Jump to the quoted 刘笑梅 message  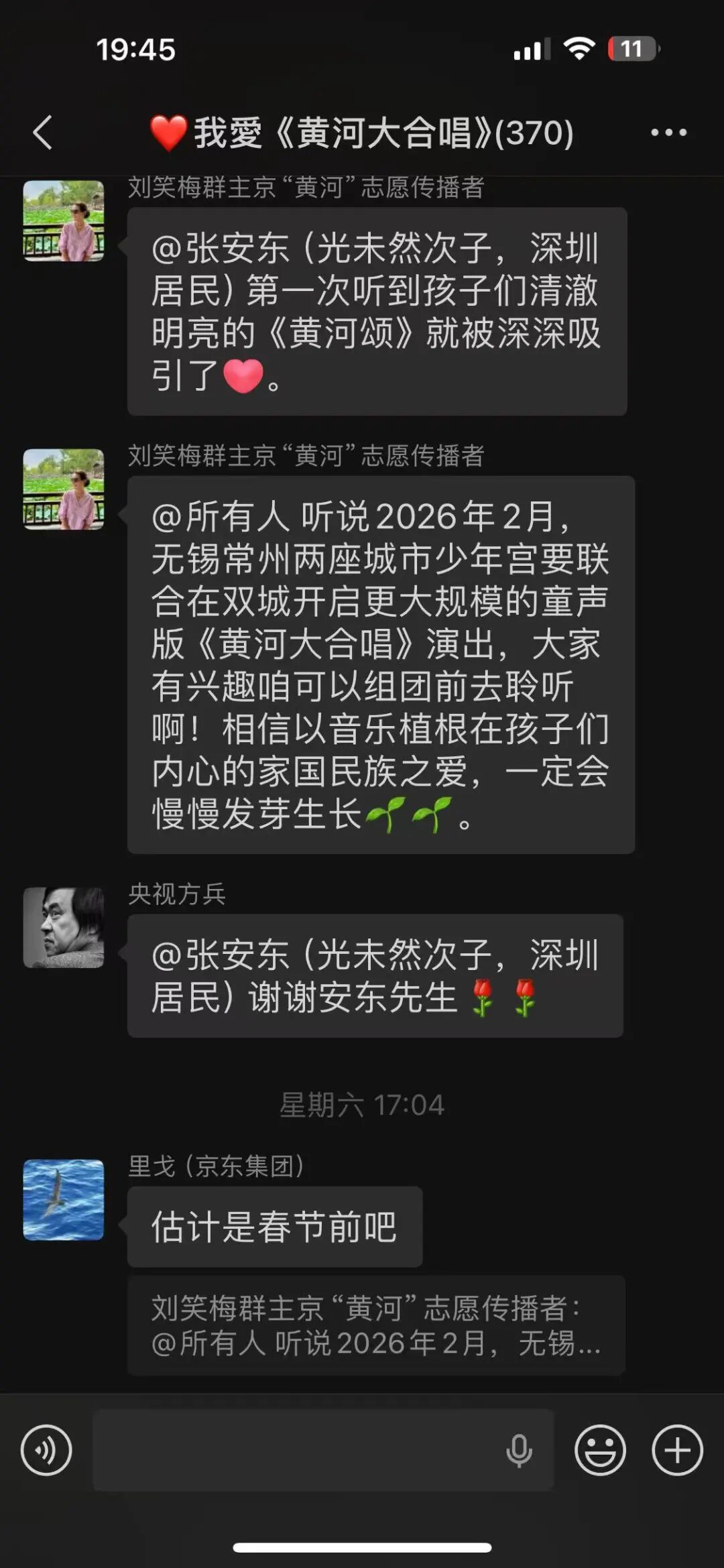tap(375, 1325)
